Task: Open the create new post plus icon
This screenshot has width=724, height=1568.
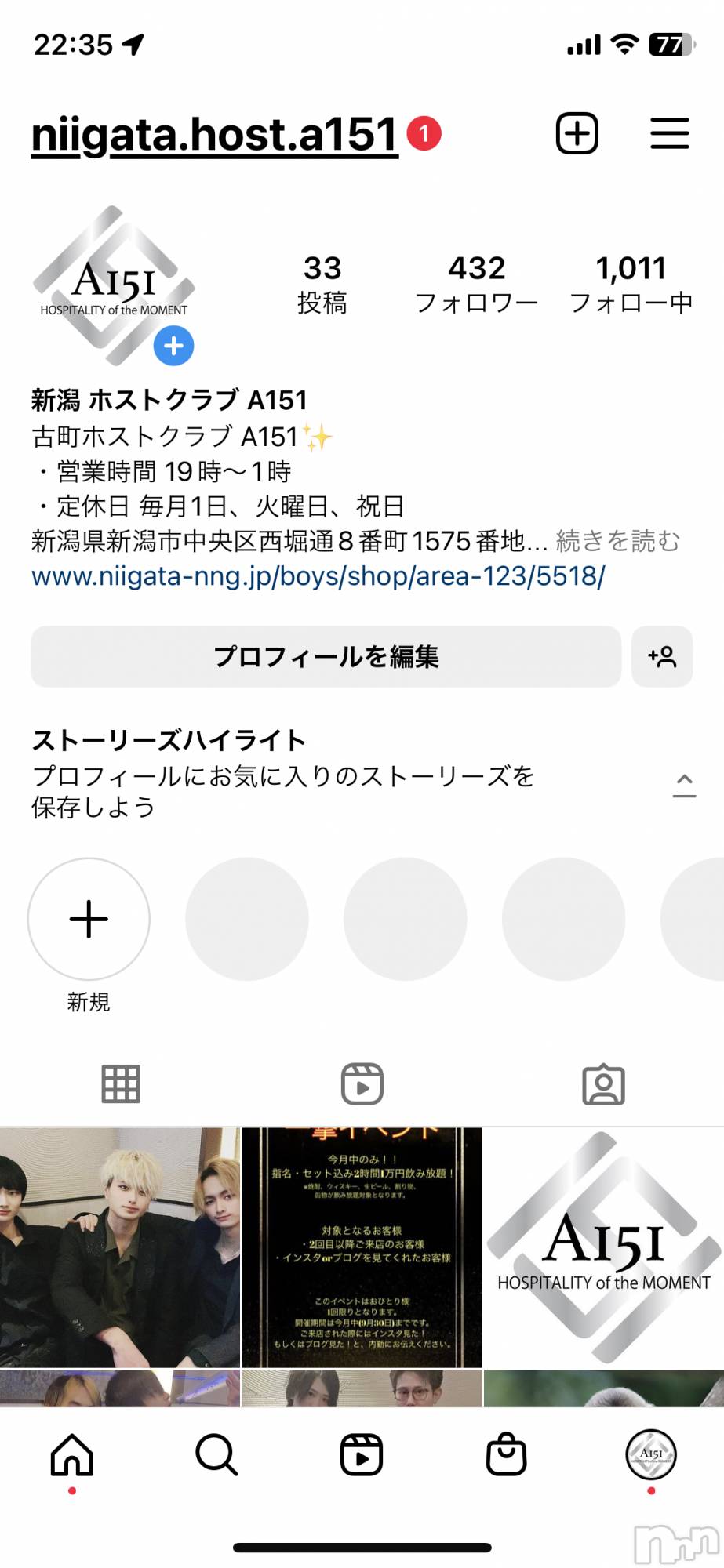Action: (x=577, y=133)
